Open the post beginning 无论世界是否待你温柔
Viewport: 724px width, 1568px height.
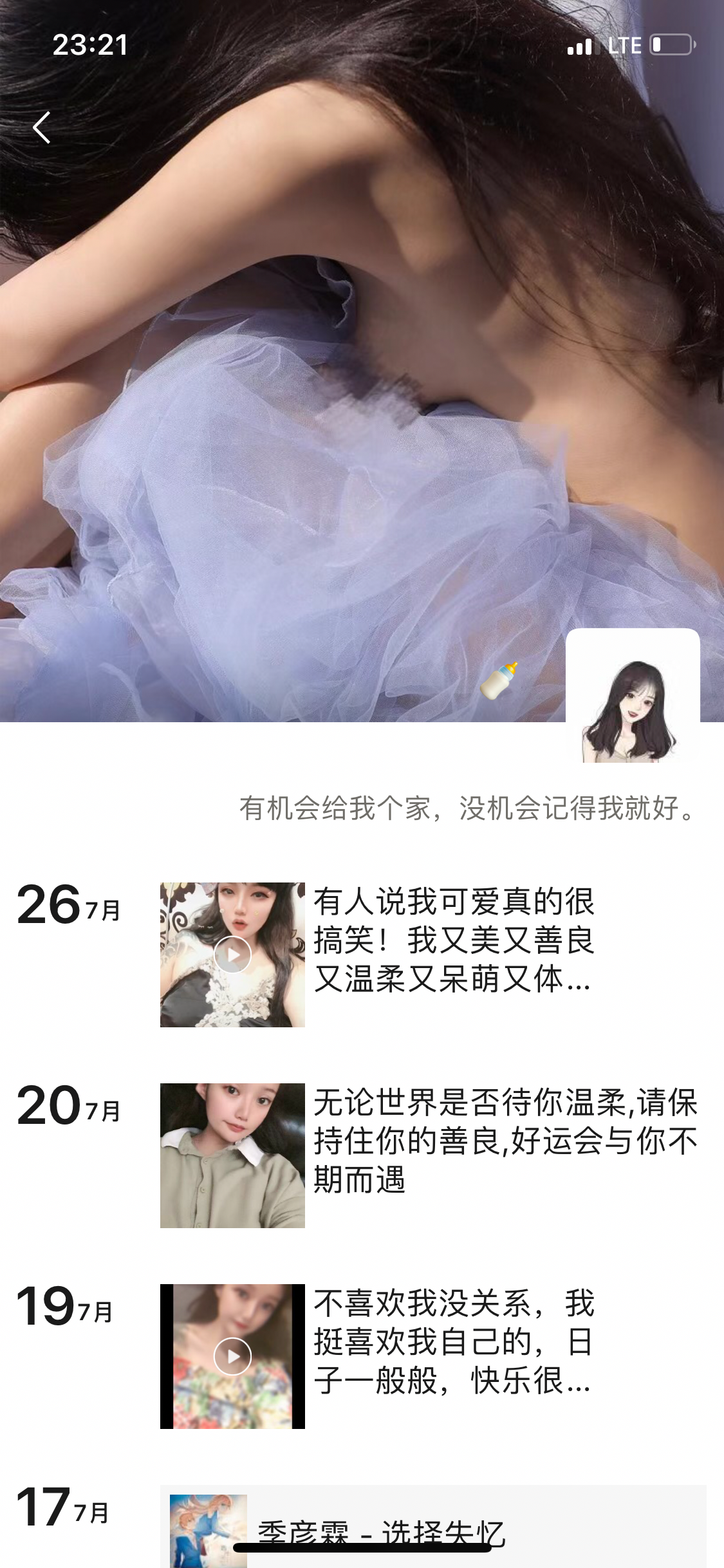click(x=505, y=1141)
